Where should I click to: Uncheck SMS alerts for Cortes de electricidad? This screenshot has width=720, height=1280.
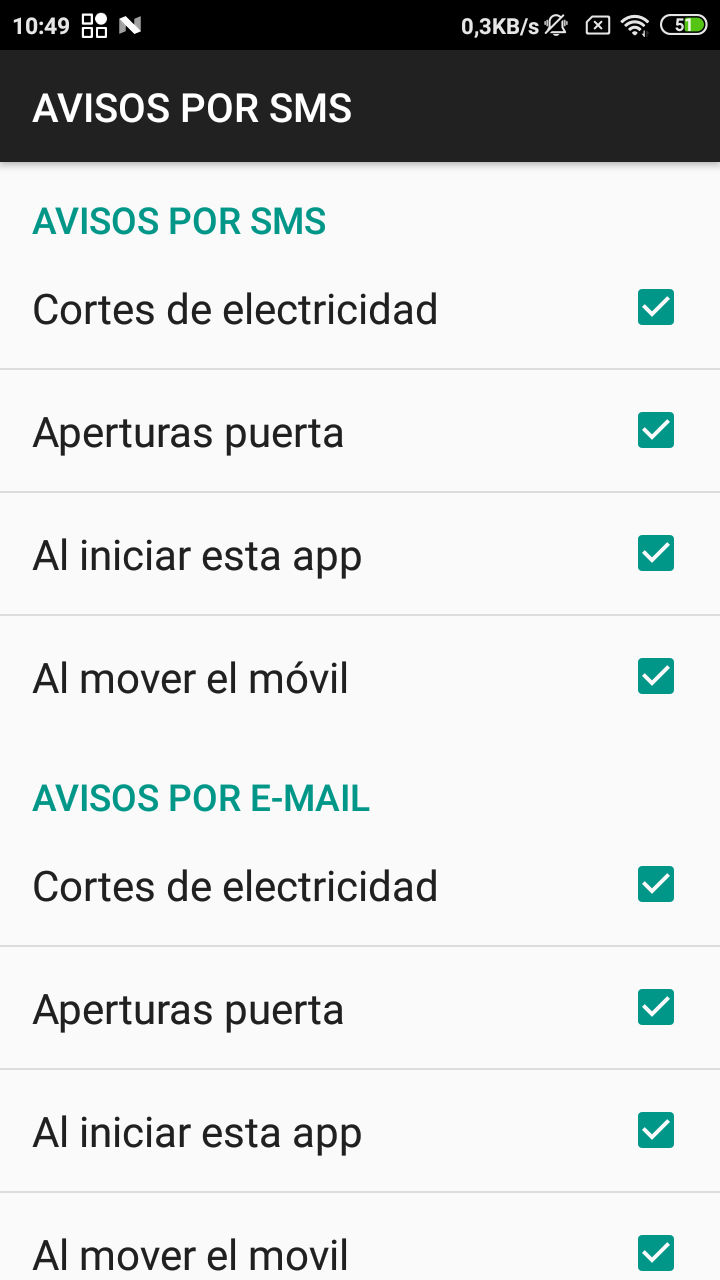coord(656,308)
